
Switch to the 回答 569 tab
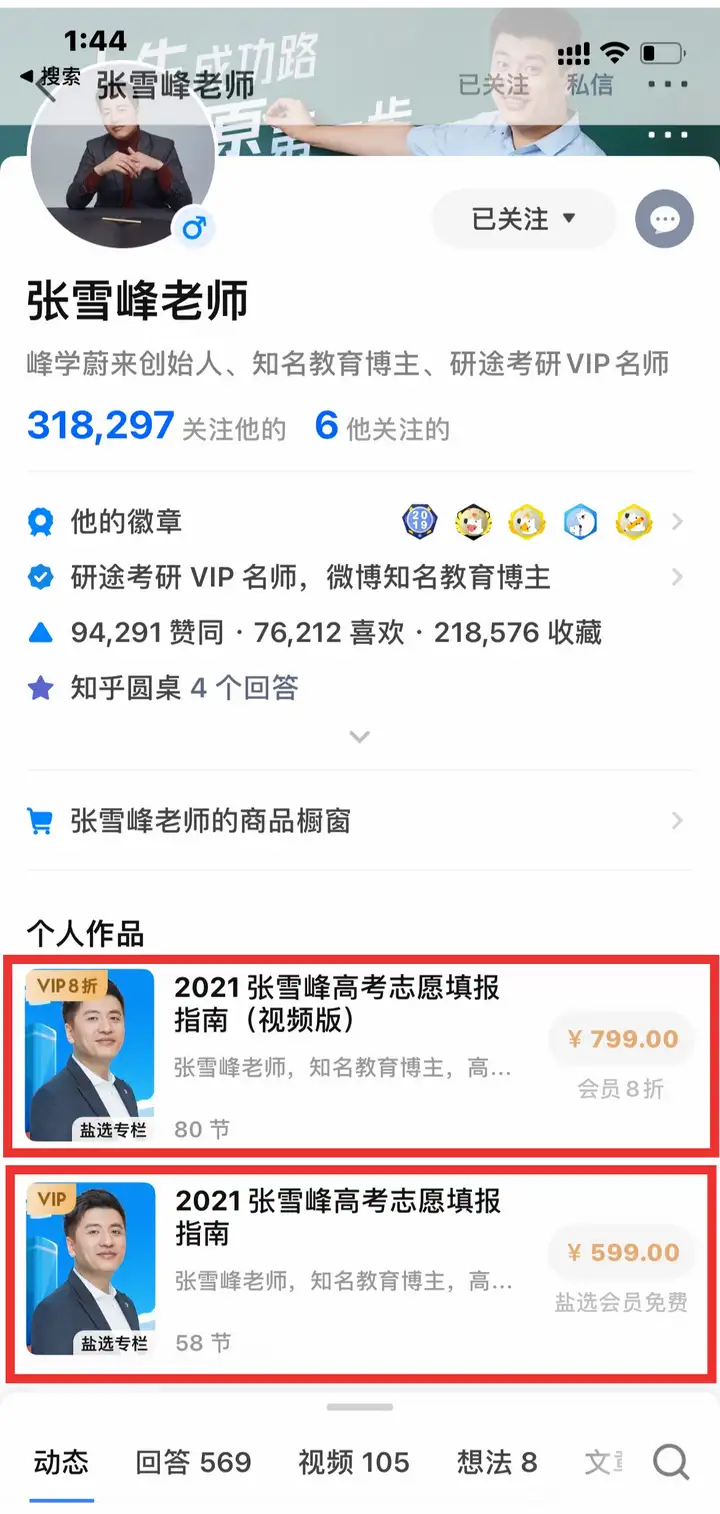click(x=193, y=1462)
